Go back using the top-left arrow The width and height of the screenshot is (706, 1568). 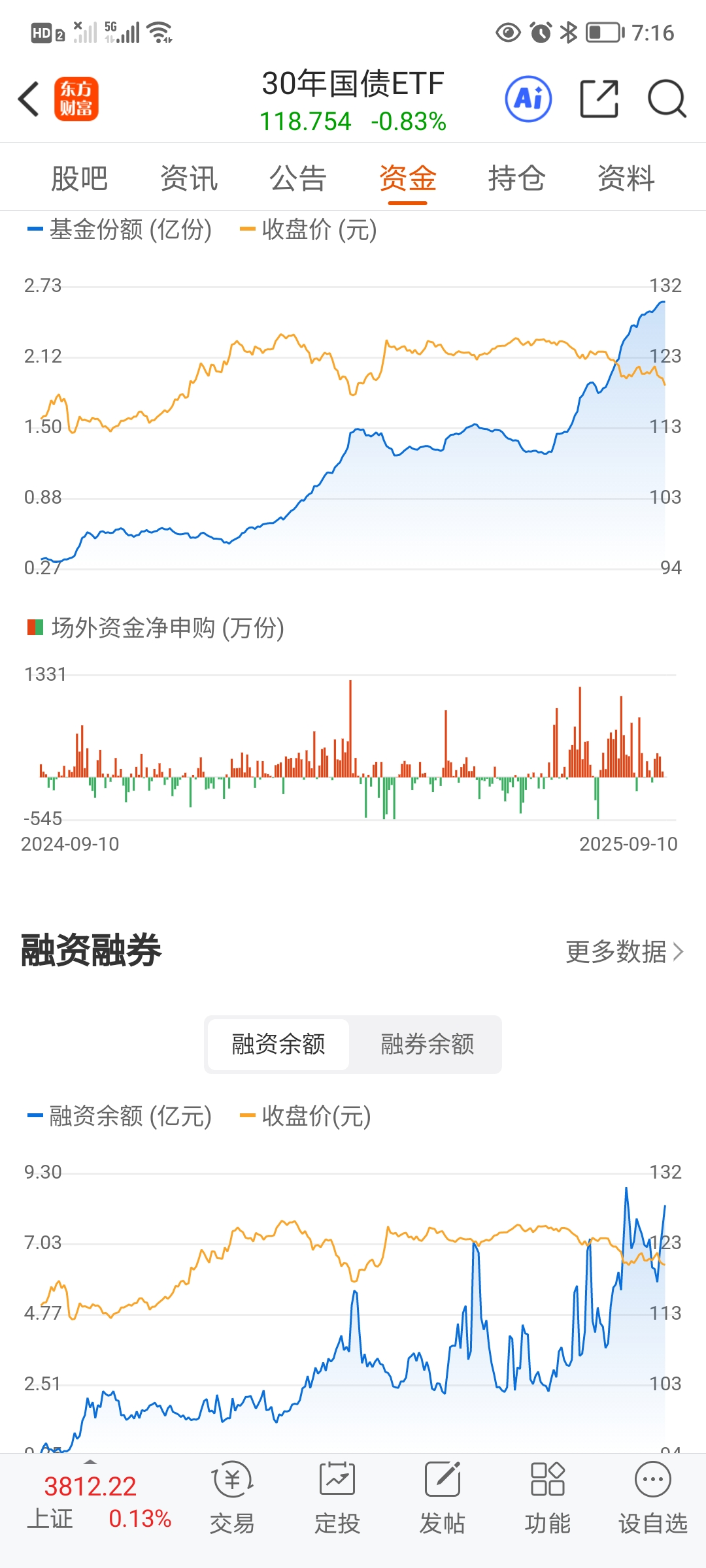coord(29,99)
